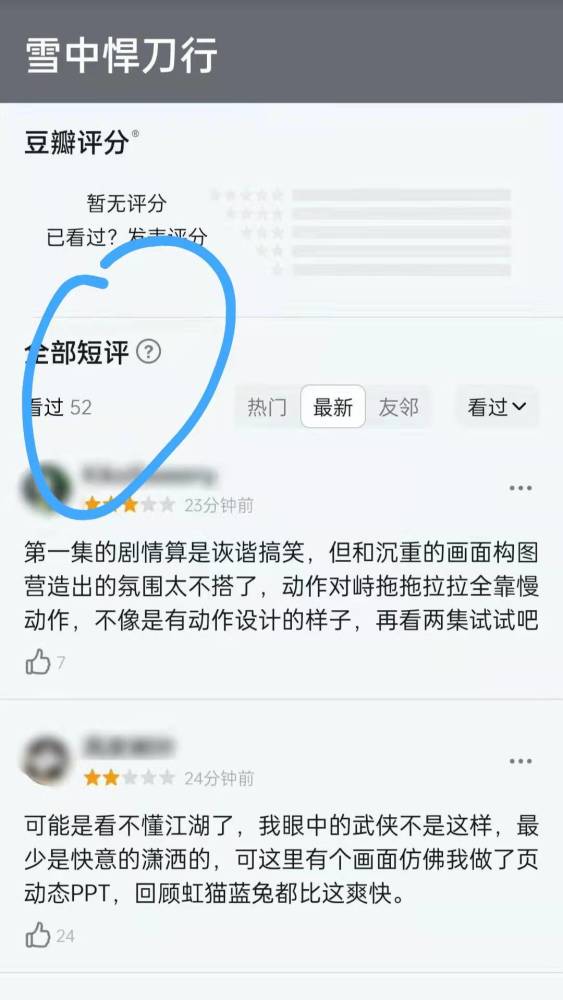Viewport: 563px width, 1000px height.
Task: Select the 最新 sorting tab
Action: click(333, 407)
